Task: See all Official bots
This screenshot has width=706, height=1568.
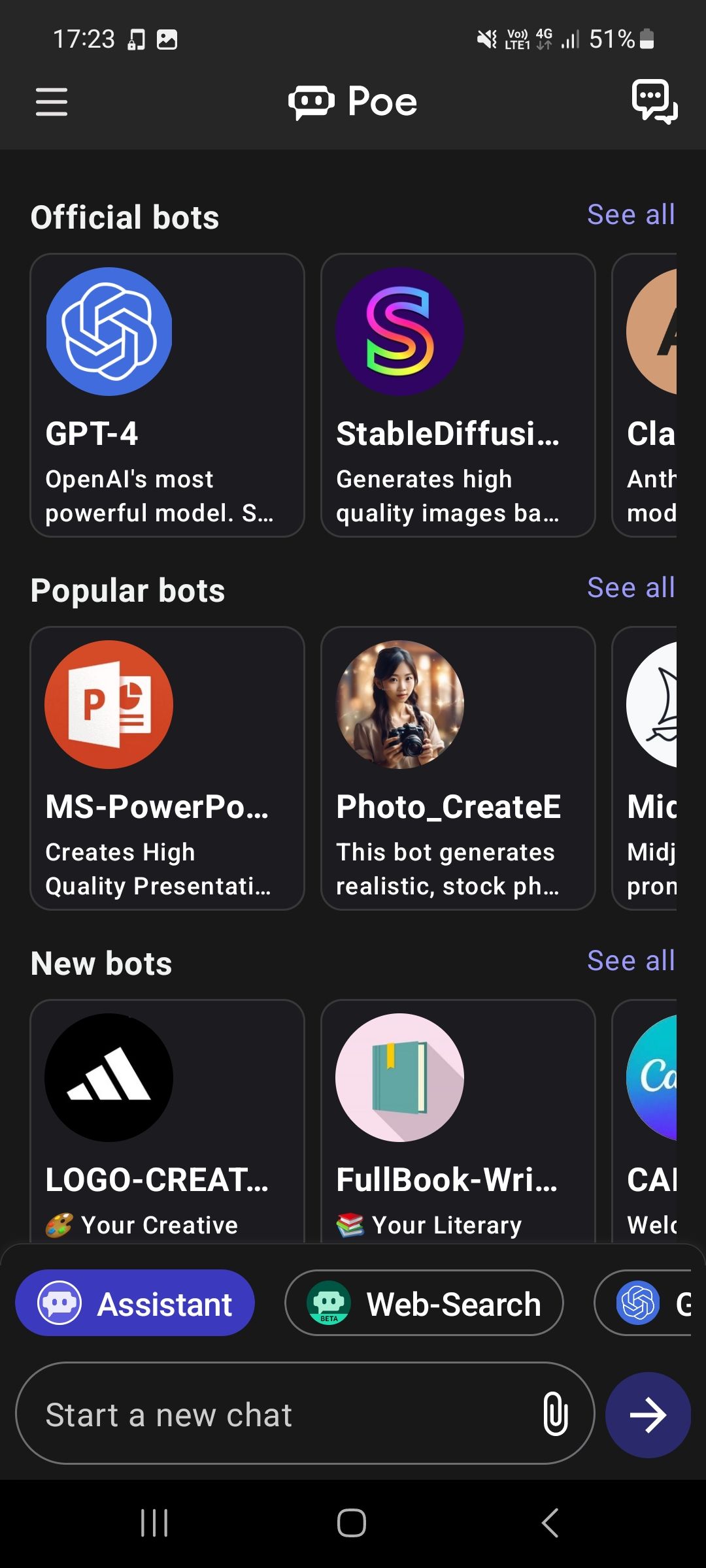Action: (630, 214)
